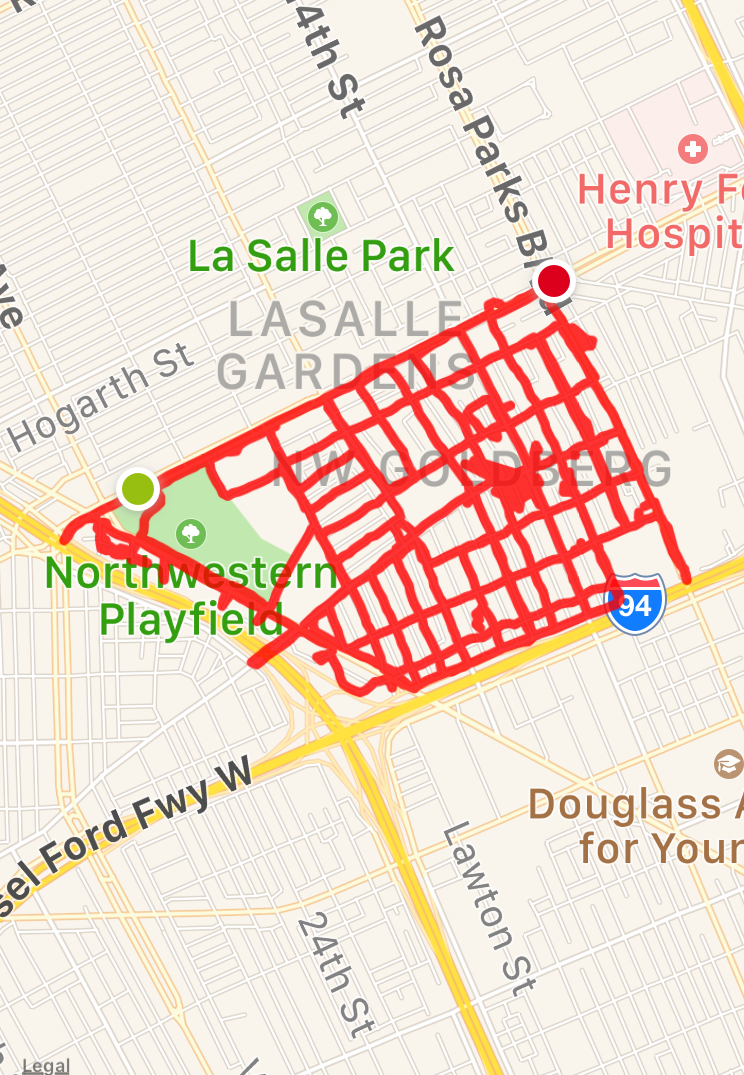
Task: Tap the red route end pin
Action: (554, 281)
